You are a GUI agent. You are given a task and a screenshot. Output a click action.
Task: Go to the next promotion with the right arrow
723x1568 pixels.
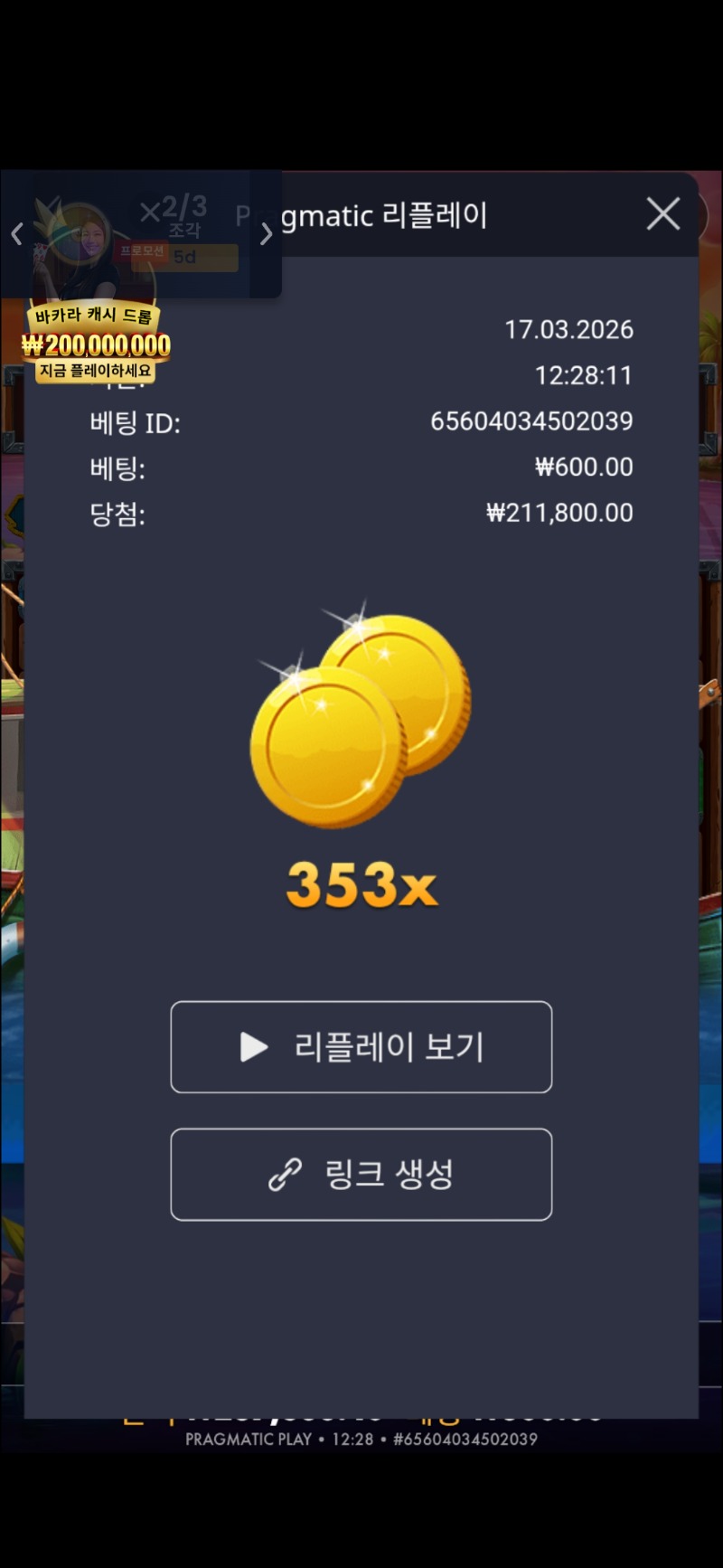click(x=266, y=235)
